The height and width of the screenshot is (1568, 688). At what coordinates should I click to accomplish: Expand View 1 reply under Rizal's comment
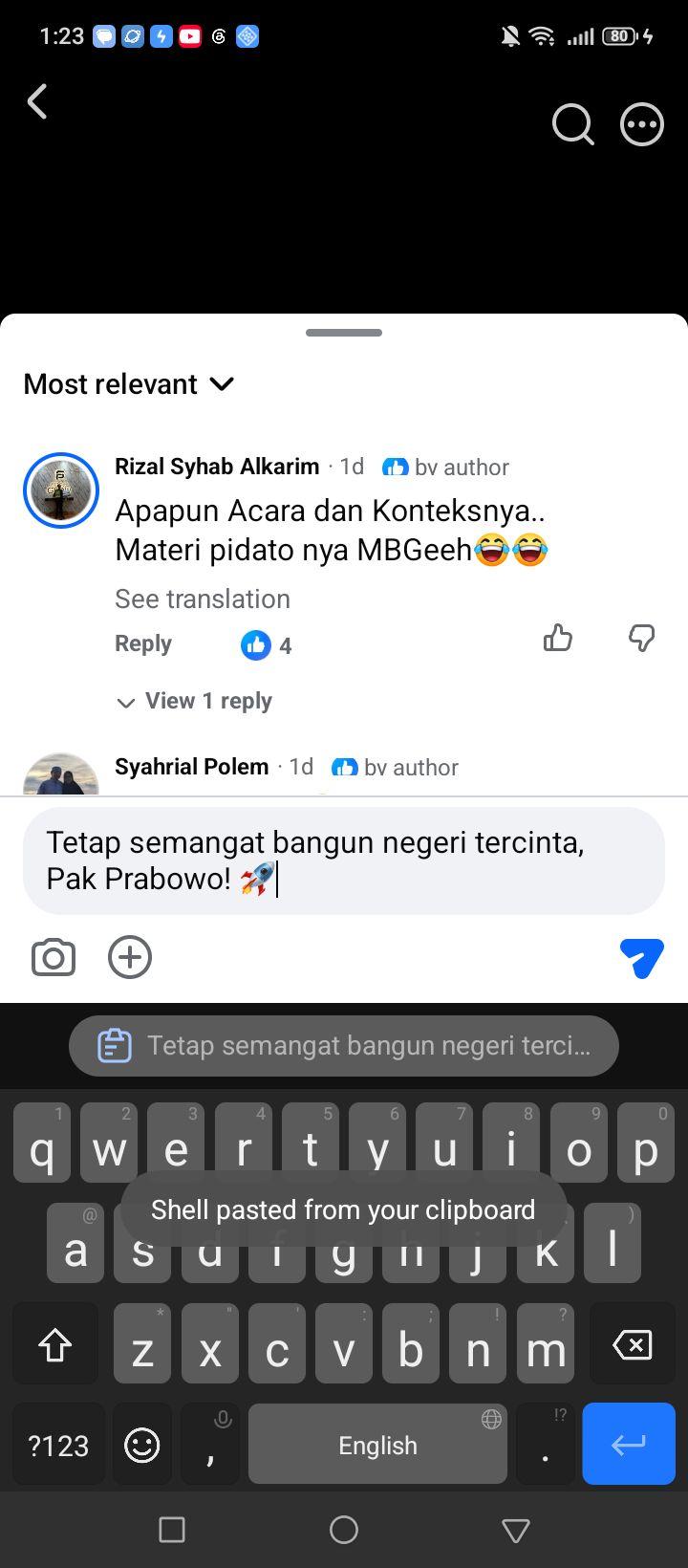pyautogui.click(x=194, y=702)
